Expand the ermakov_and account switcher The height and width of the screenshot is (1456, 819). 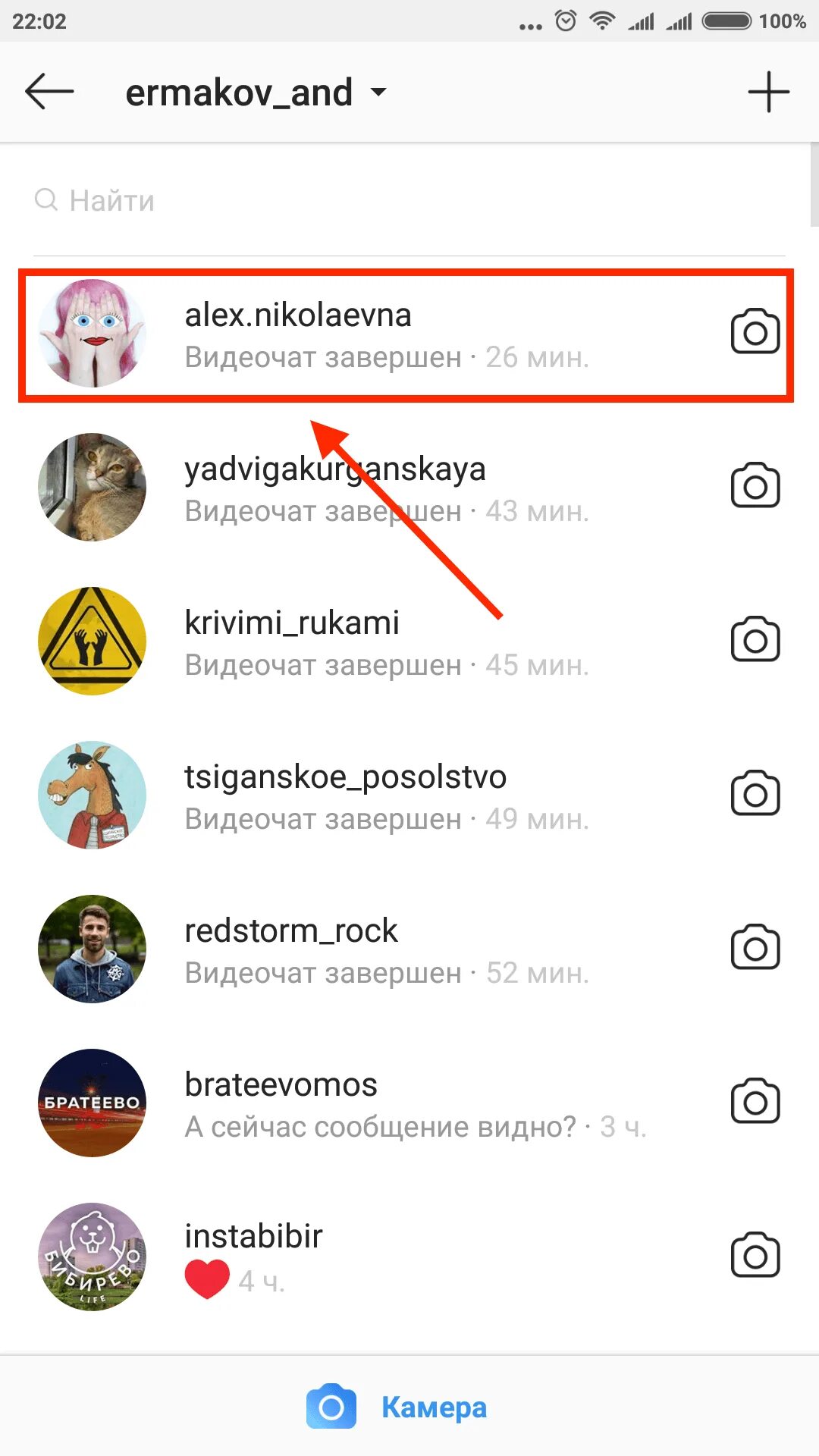click(256, 93)
